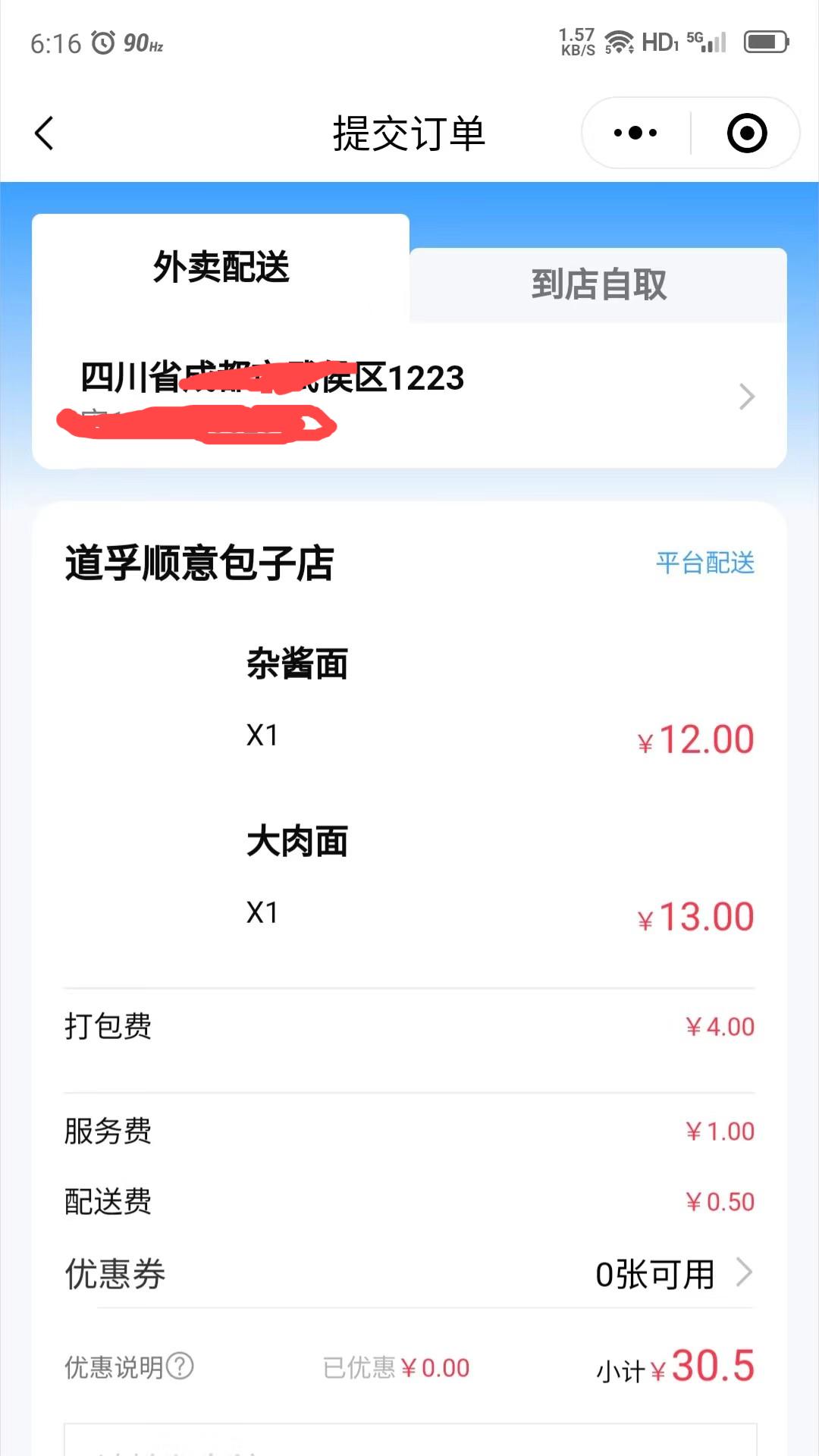Viewport: 819px width, 1456px height.
Task: Open the three-dot more options menu
Action: [634, 133]
